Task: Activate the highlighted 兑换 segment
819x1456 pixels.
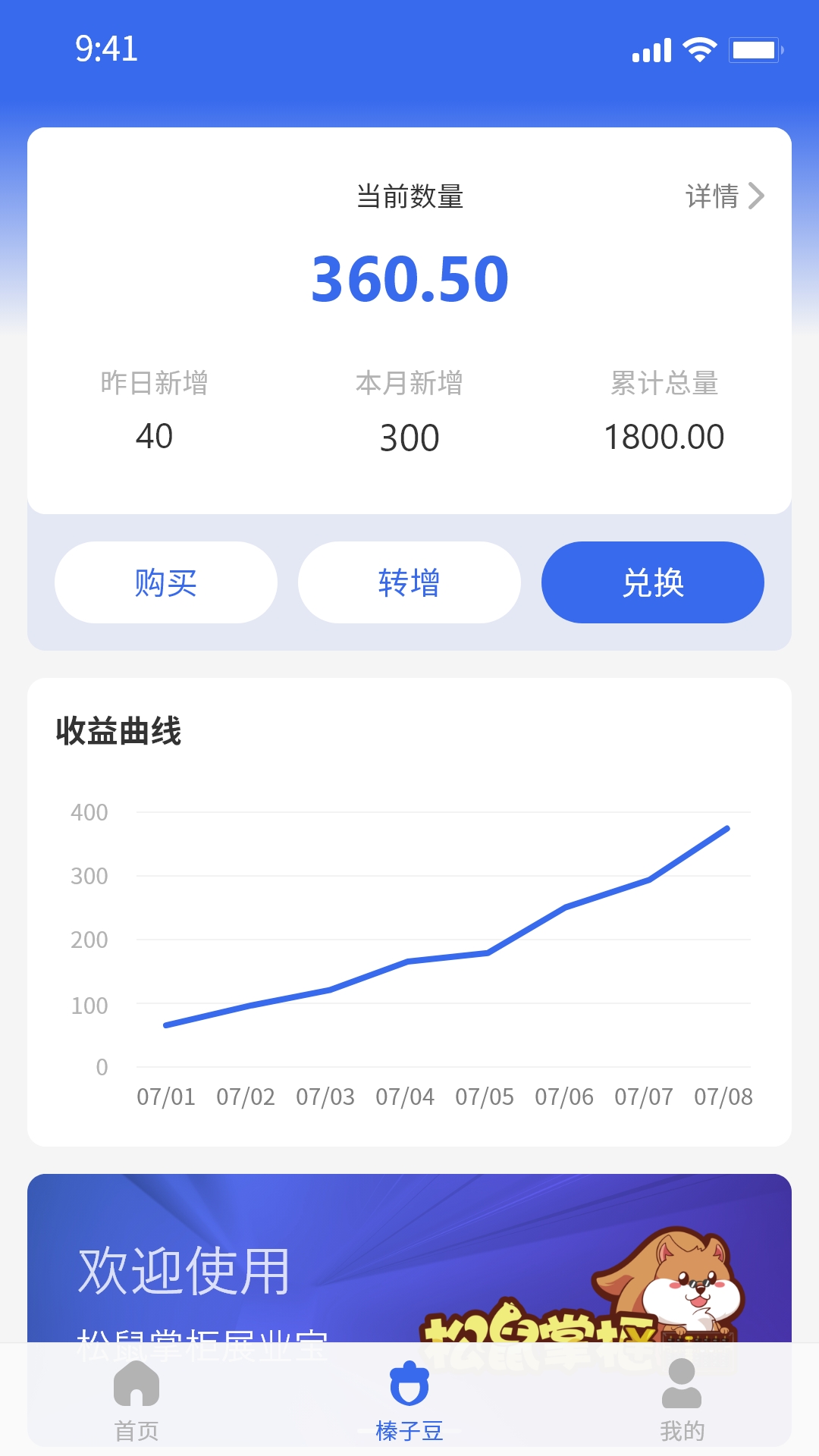Action: click(x=652, y=582)
